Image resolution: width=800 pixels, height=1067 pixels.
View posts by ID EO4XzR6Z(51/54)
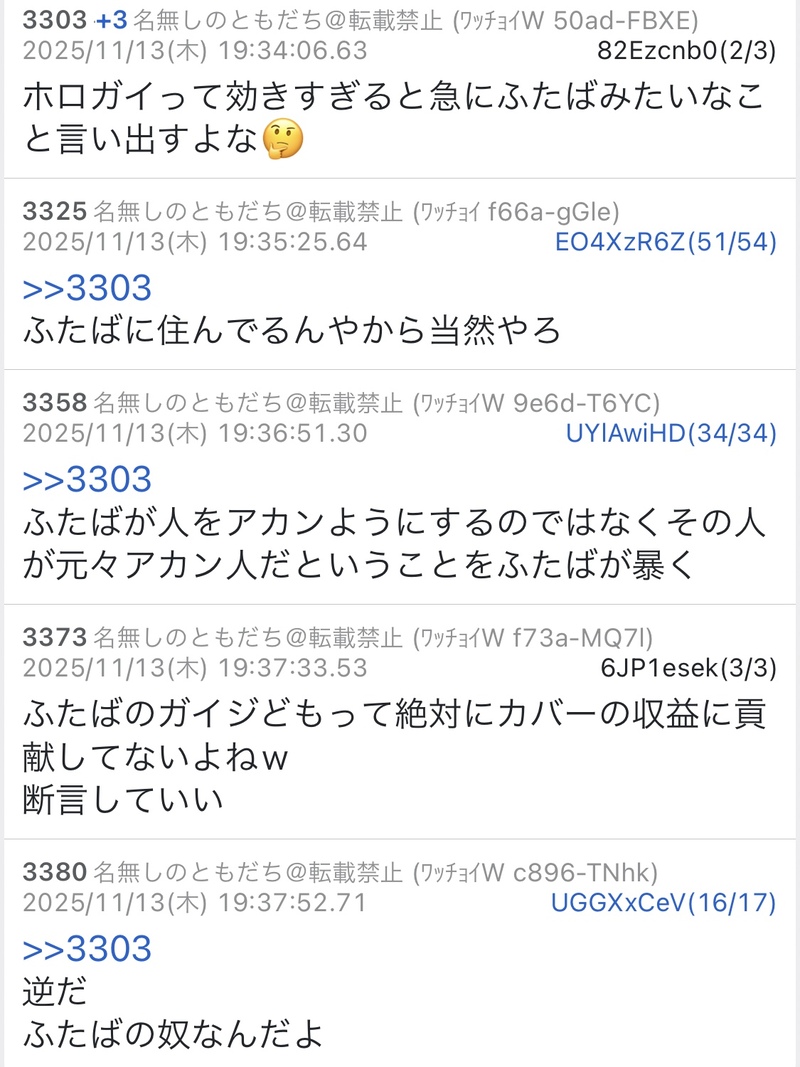click(666, 243)
